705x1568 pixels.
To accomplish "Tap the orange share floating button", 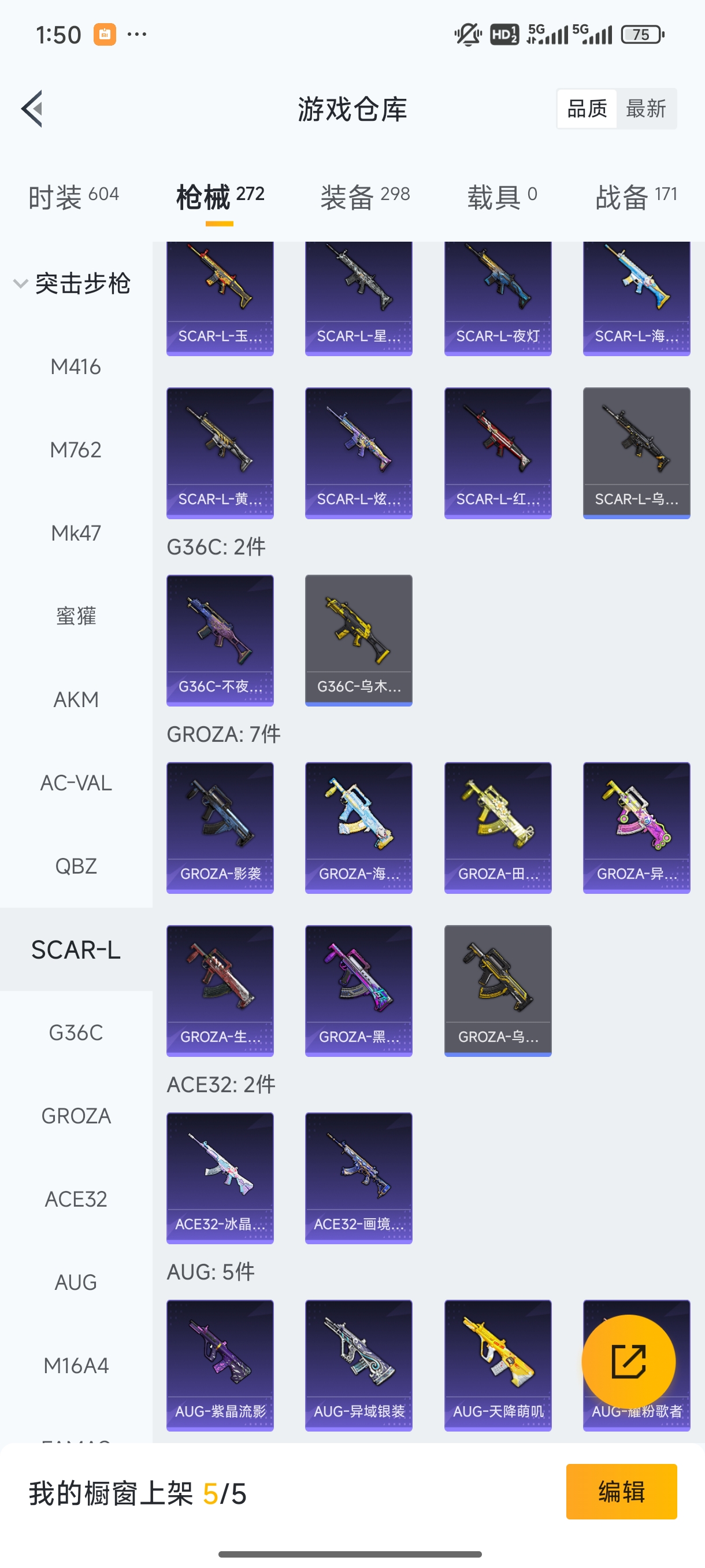I will pos(628,1362).
